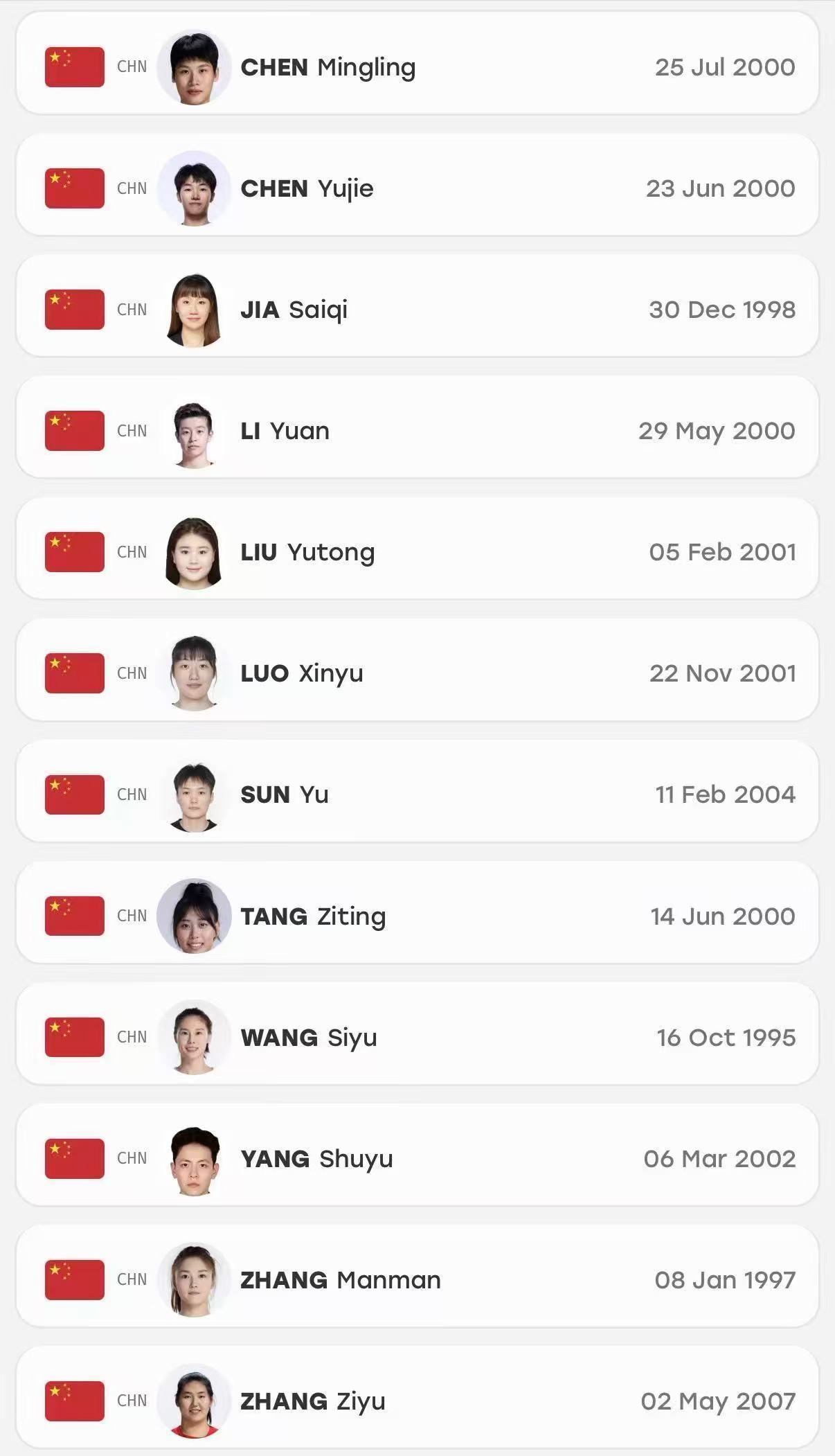This screenshot has width=835, height=1456.
Task: Open CHEN Mingling's player profile
Action: tap(417, 67)
